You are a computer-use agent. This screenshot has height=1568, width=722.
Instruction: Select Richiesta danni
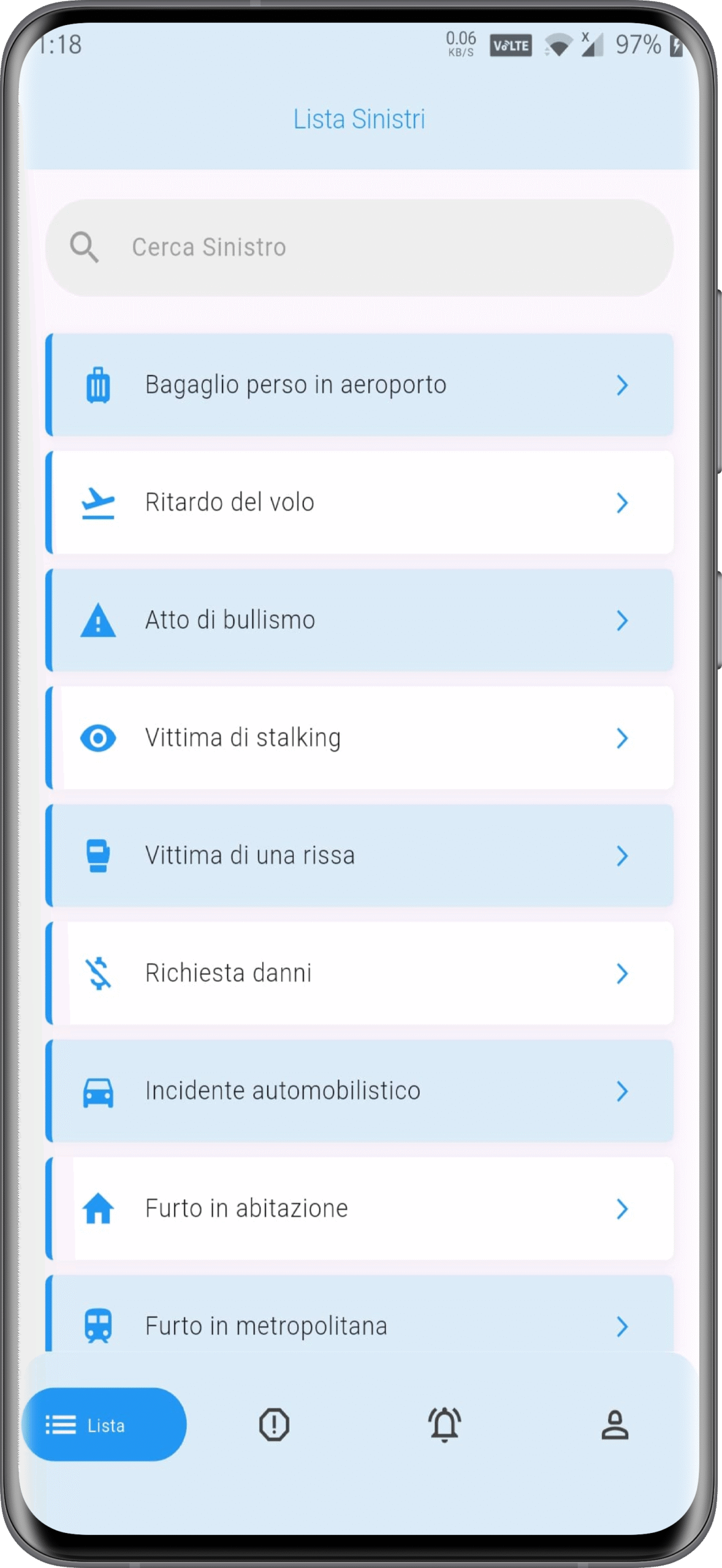pos(359,973)
